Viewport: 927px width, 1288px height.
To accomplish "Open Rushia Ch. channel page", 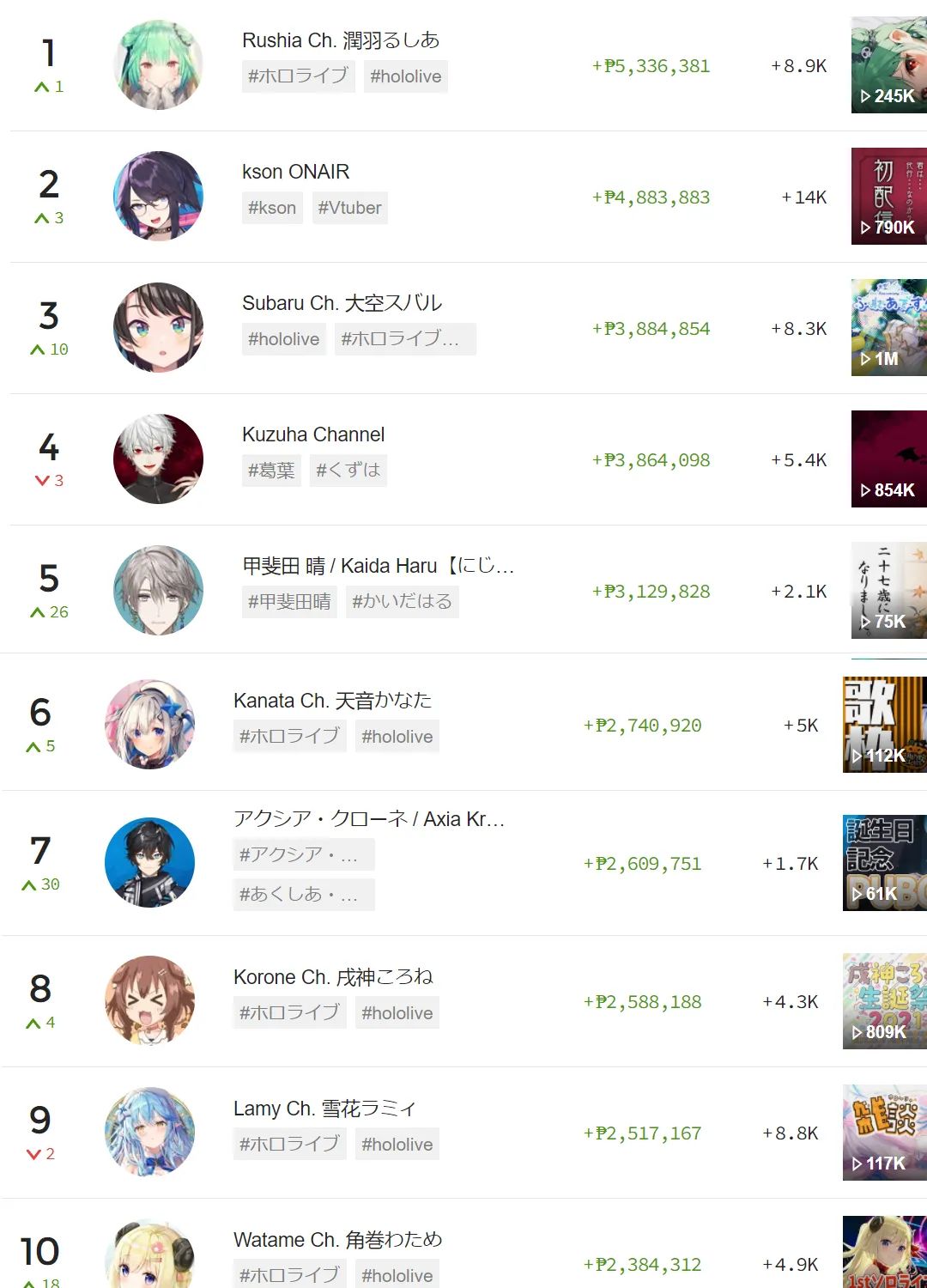I will 340,40.
